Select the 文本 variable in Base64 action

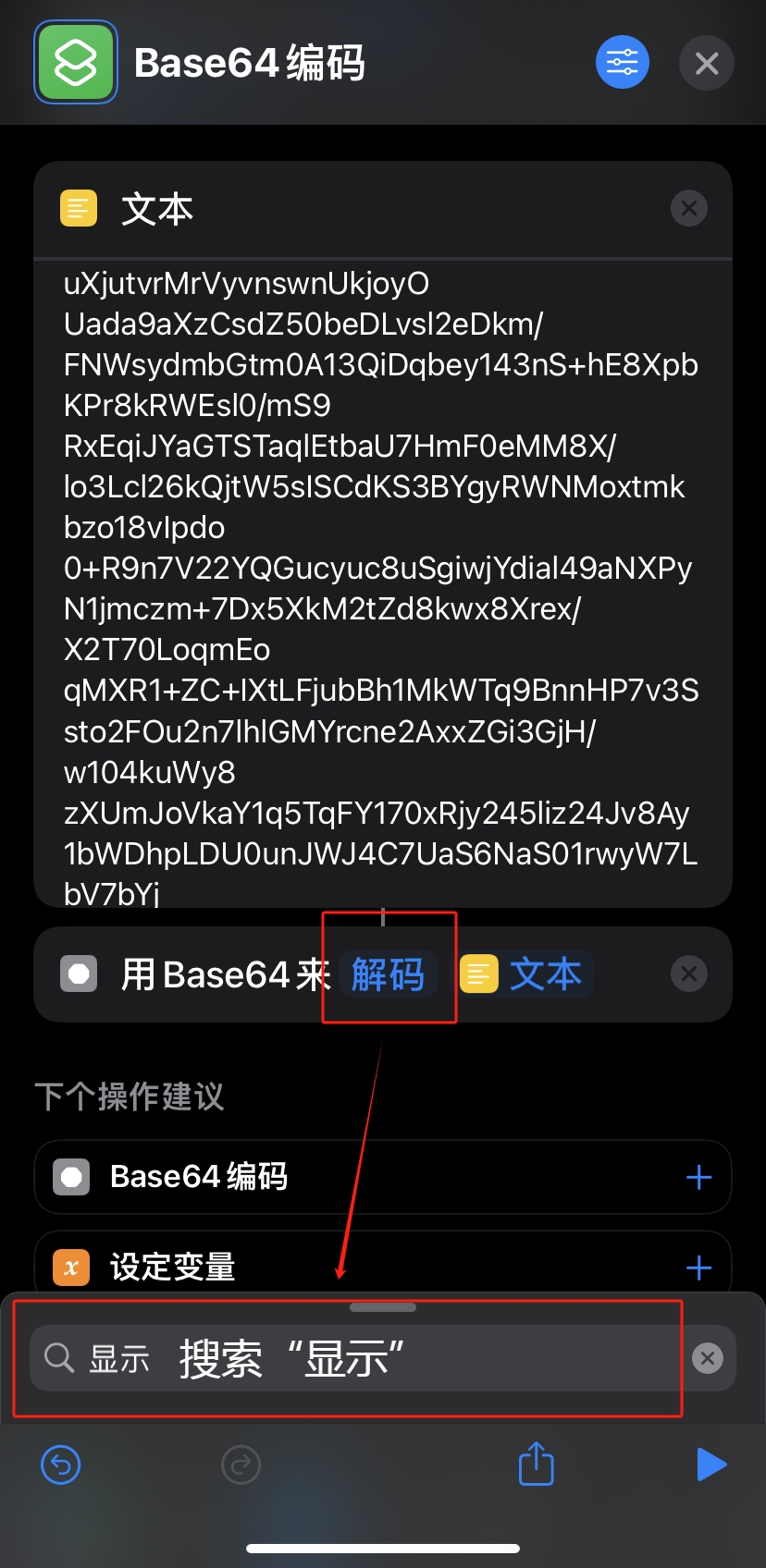coord(525,974)
